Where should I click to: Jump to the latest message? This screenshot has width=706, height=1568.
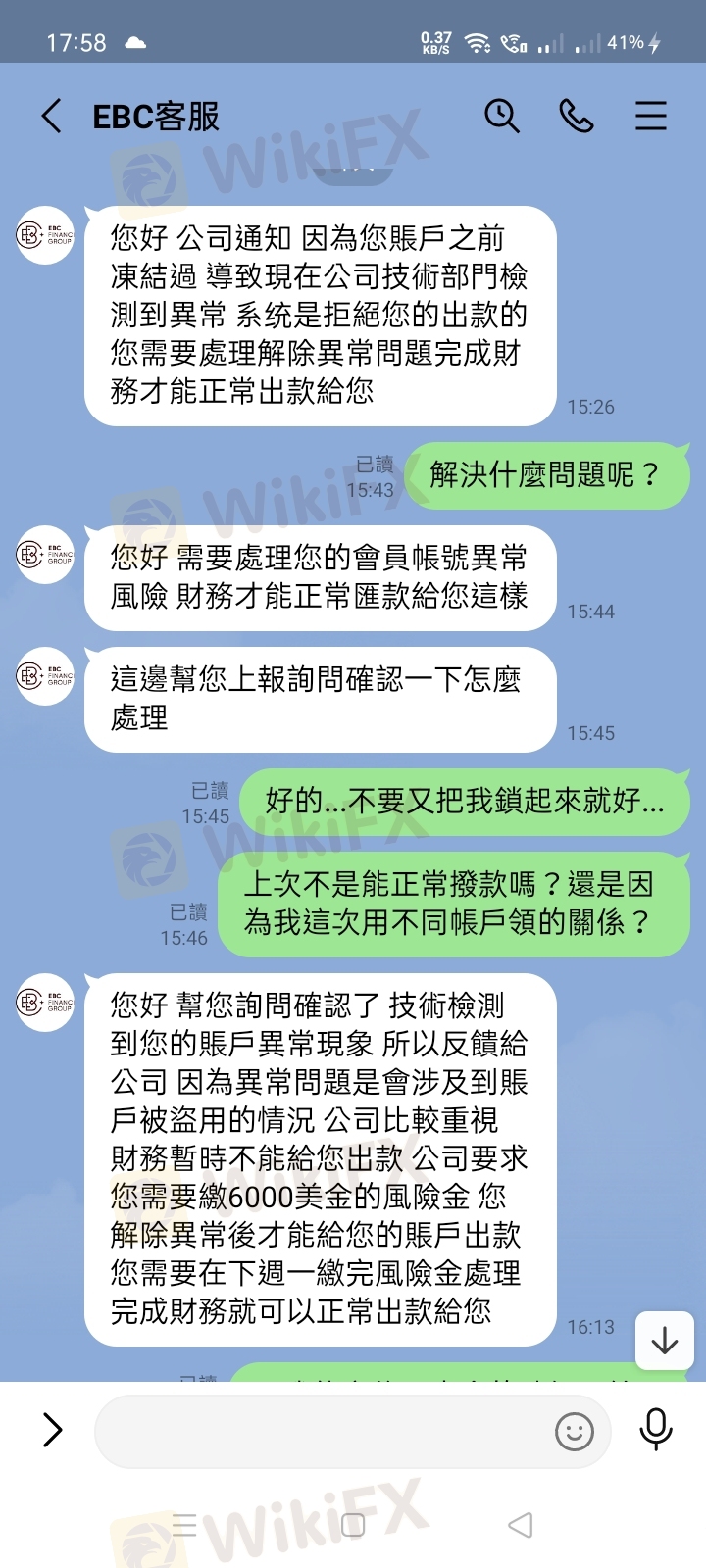[x=664, y=1340]
